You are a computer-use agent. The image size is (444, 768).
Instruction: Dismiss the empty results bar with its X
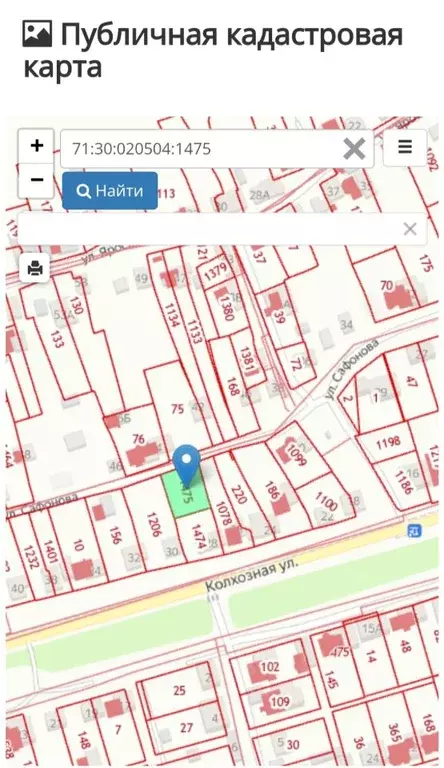(410, 229)
